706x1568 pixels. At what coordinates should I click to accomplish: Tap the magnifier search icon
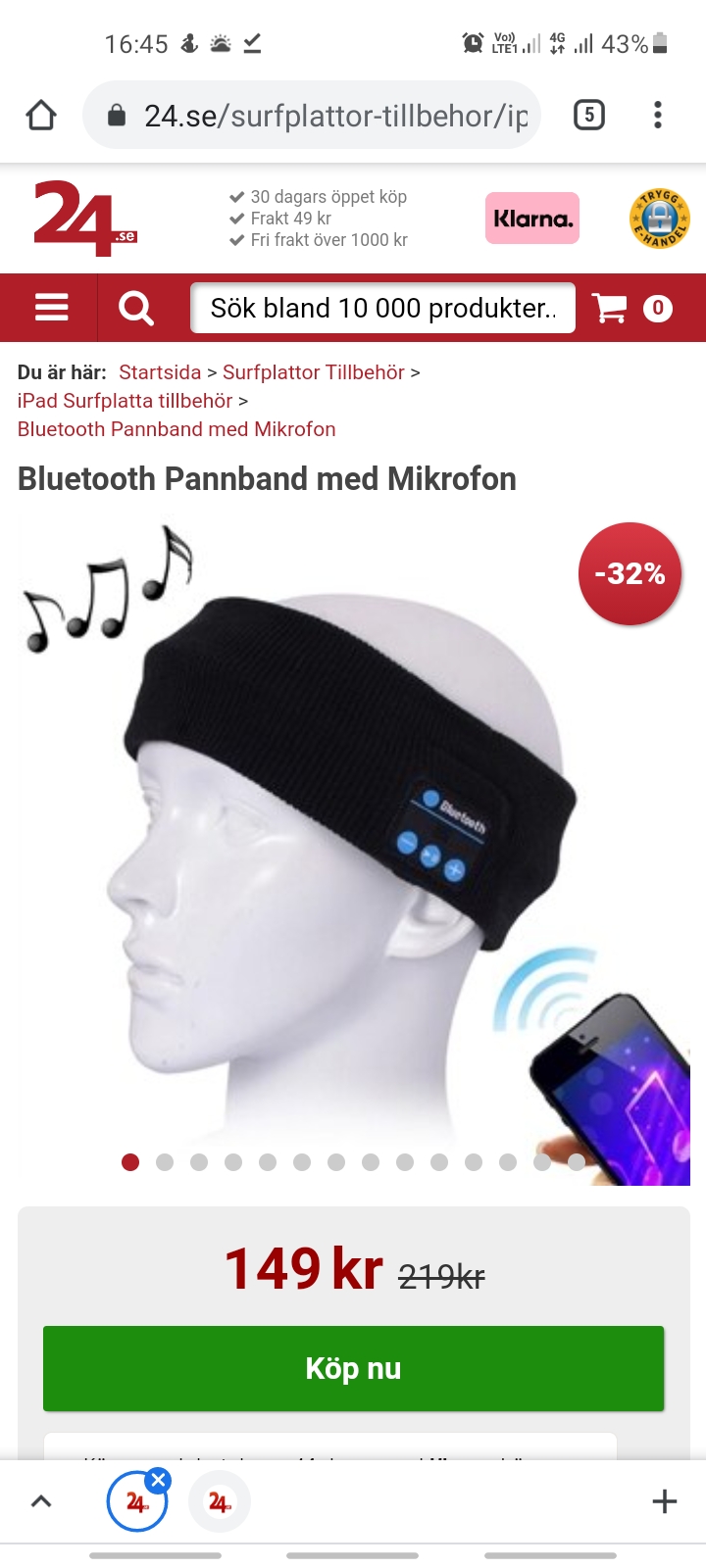135,308
